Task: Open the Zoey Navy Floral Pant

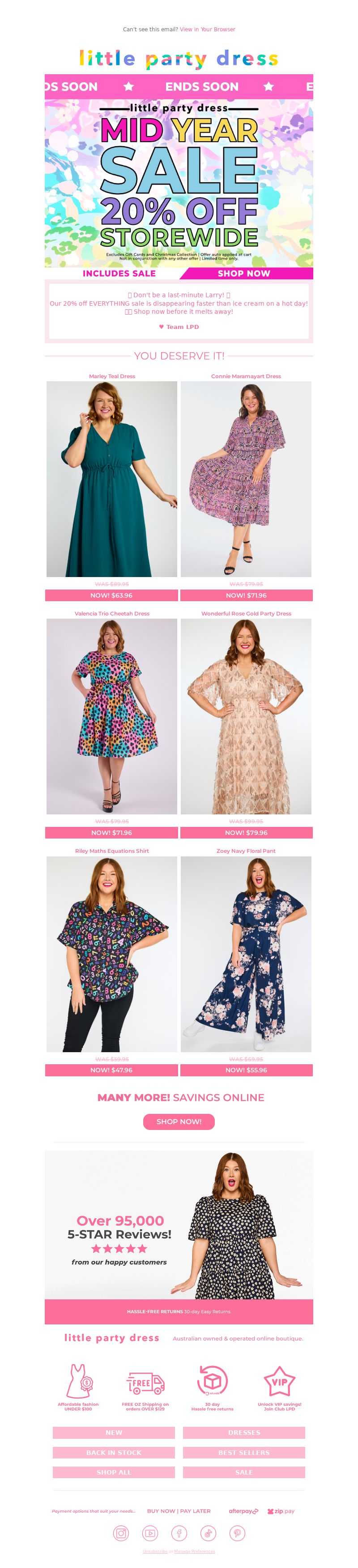Action: coord(246,954)
